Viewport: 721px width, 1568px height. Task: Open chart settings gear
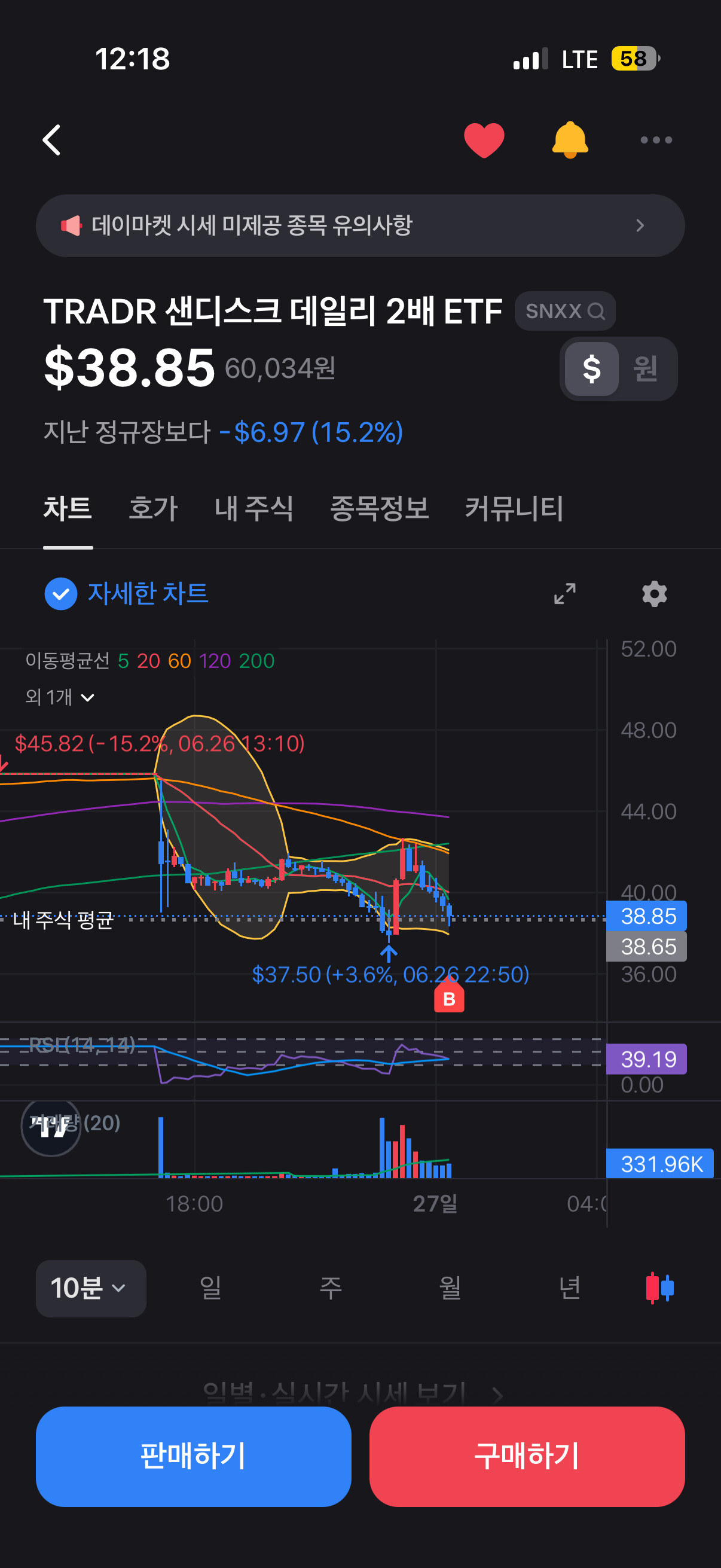tap(655, 593)
